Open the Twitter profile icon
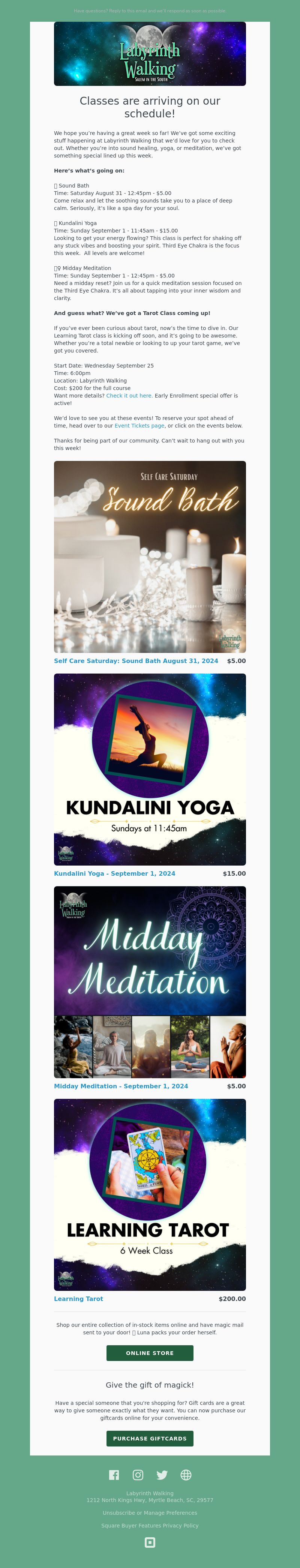Screen dimensions: 300x1568 [x=162, y=1474]
